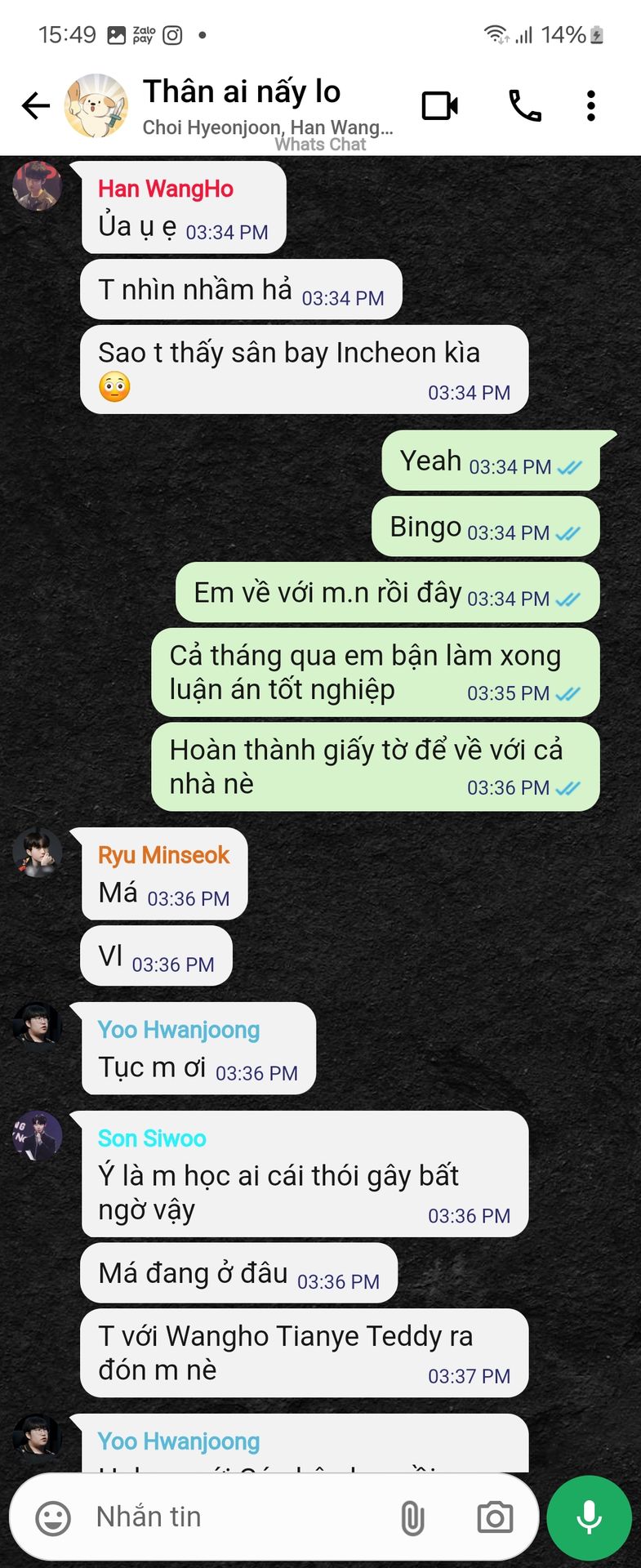
Task: Attach a file with the paperclip
Action: tap(412, 1518)
